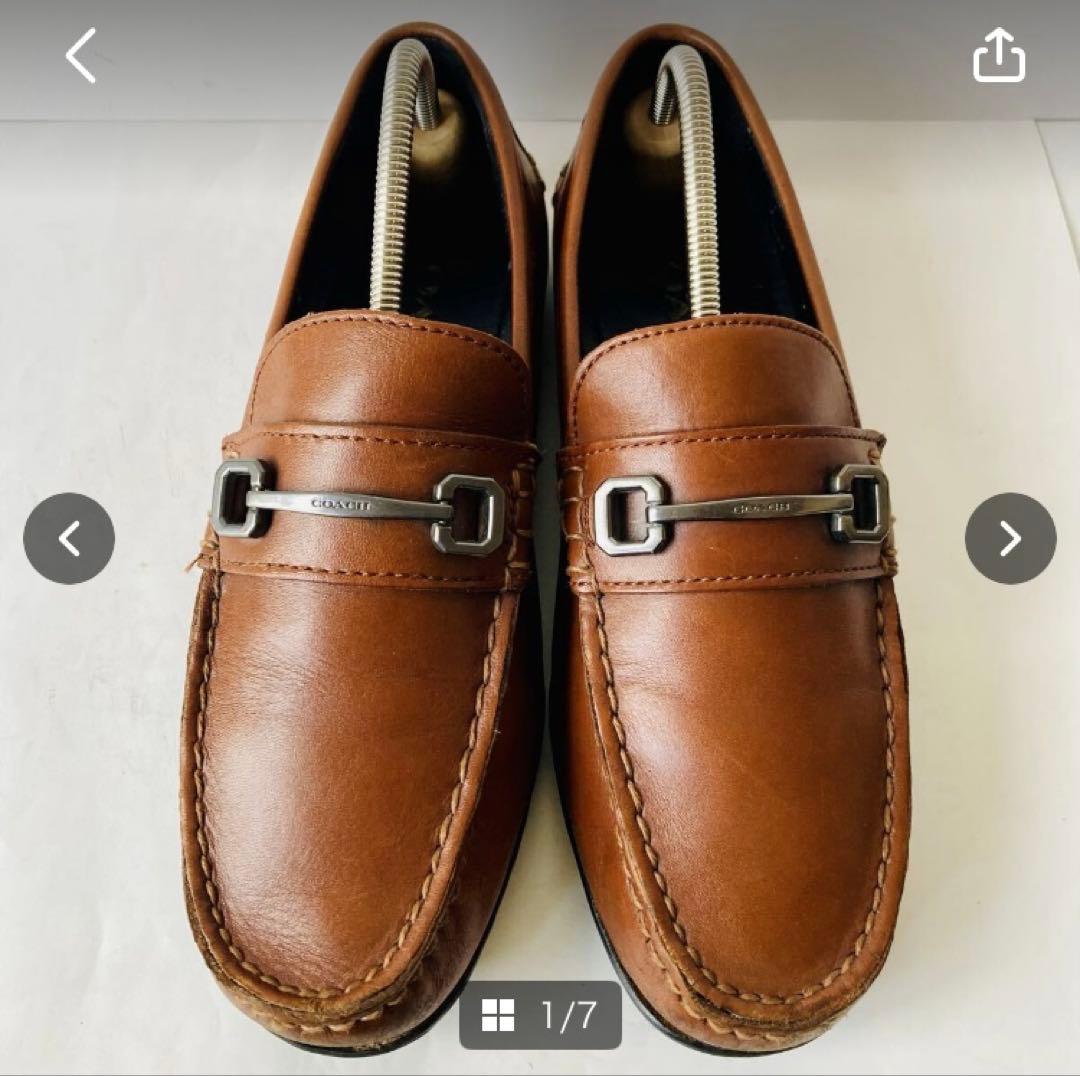
Task: Show the previous product photo
Action: [x=69, y=538]
